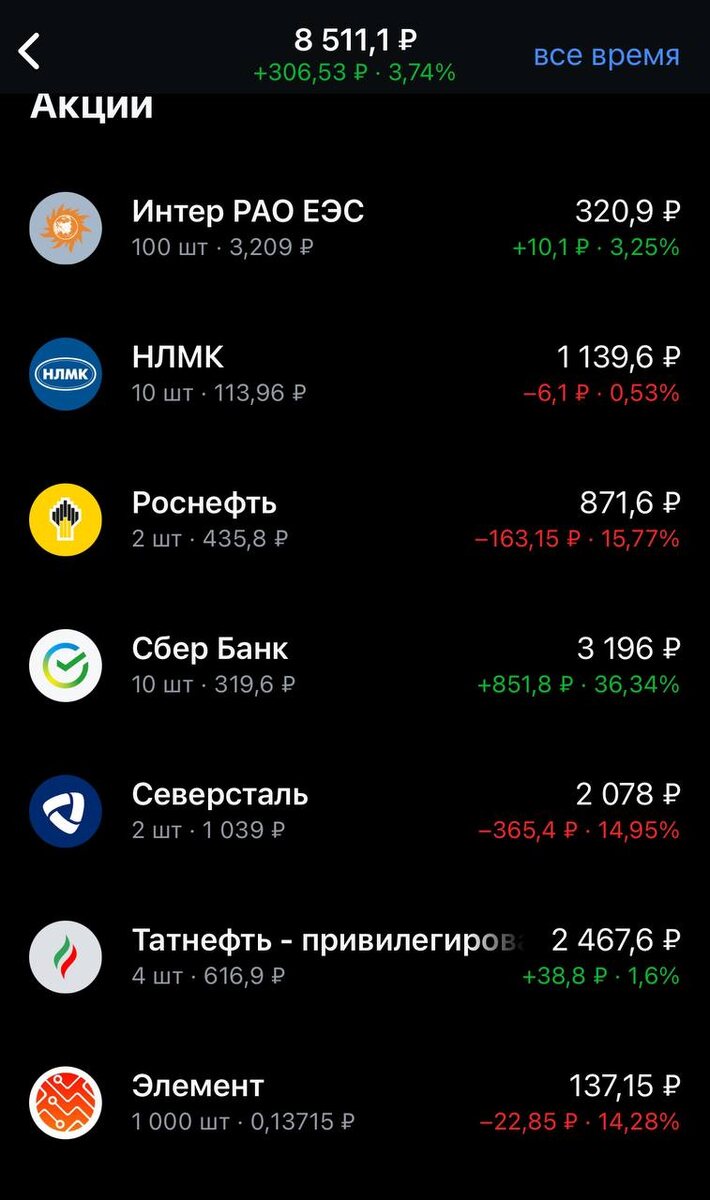View the Татнефть привилегированные position

pyautogui.click(x=355, y=957)
